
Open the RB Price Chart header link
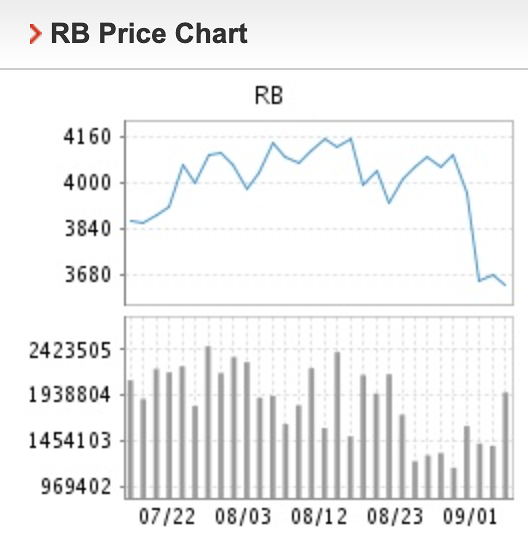pyautogui.click(x=149, y=34)
